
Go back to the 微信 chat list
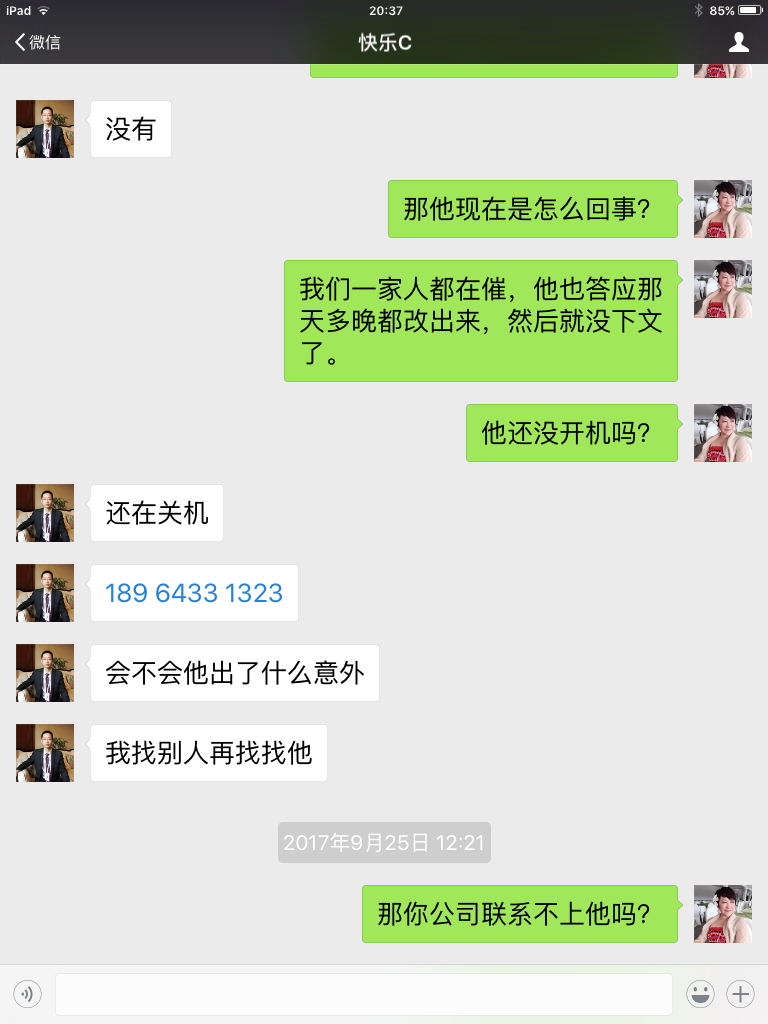click(37, 42)
